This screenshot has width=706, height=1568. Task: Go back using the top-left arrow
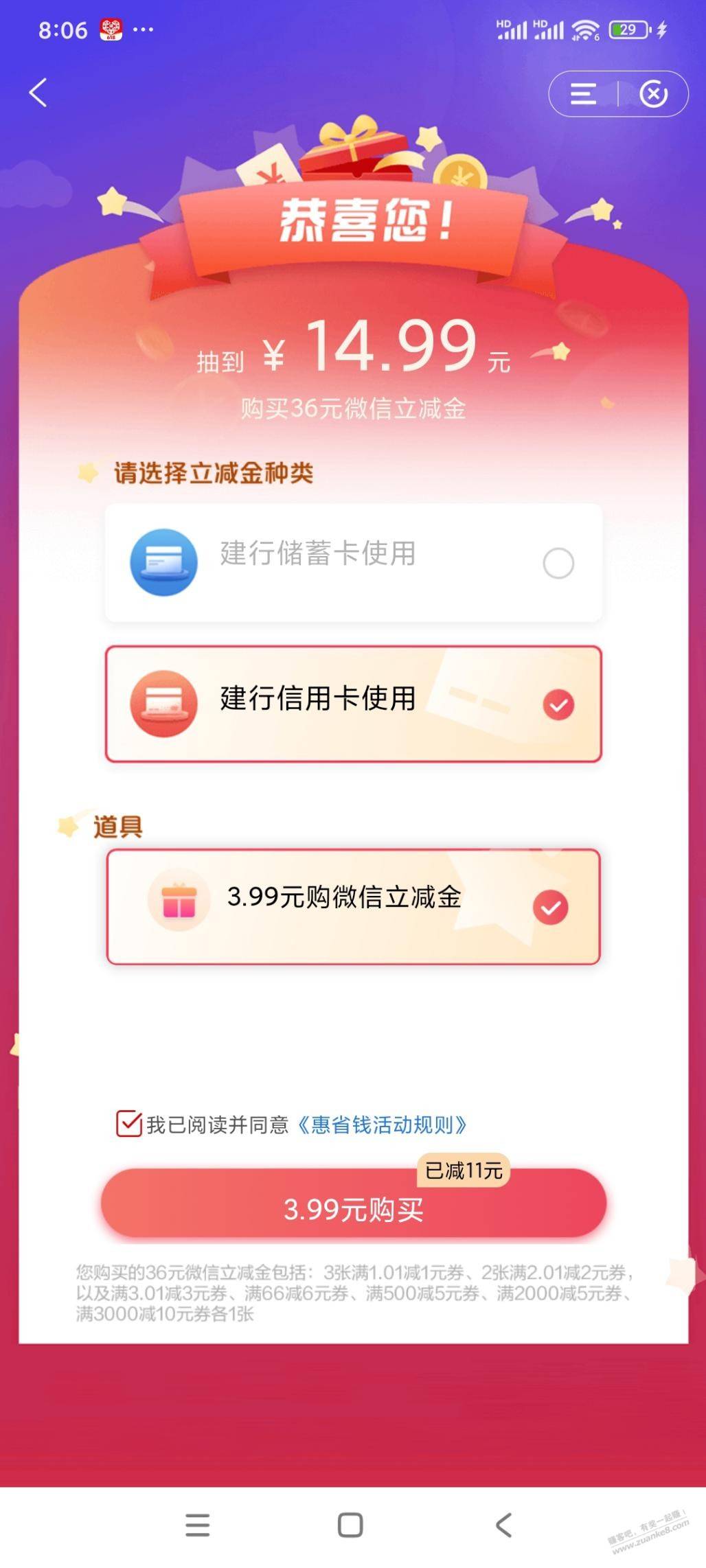[38, 93]
